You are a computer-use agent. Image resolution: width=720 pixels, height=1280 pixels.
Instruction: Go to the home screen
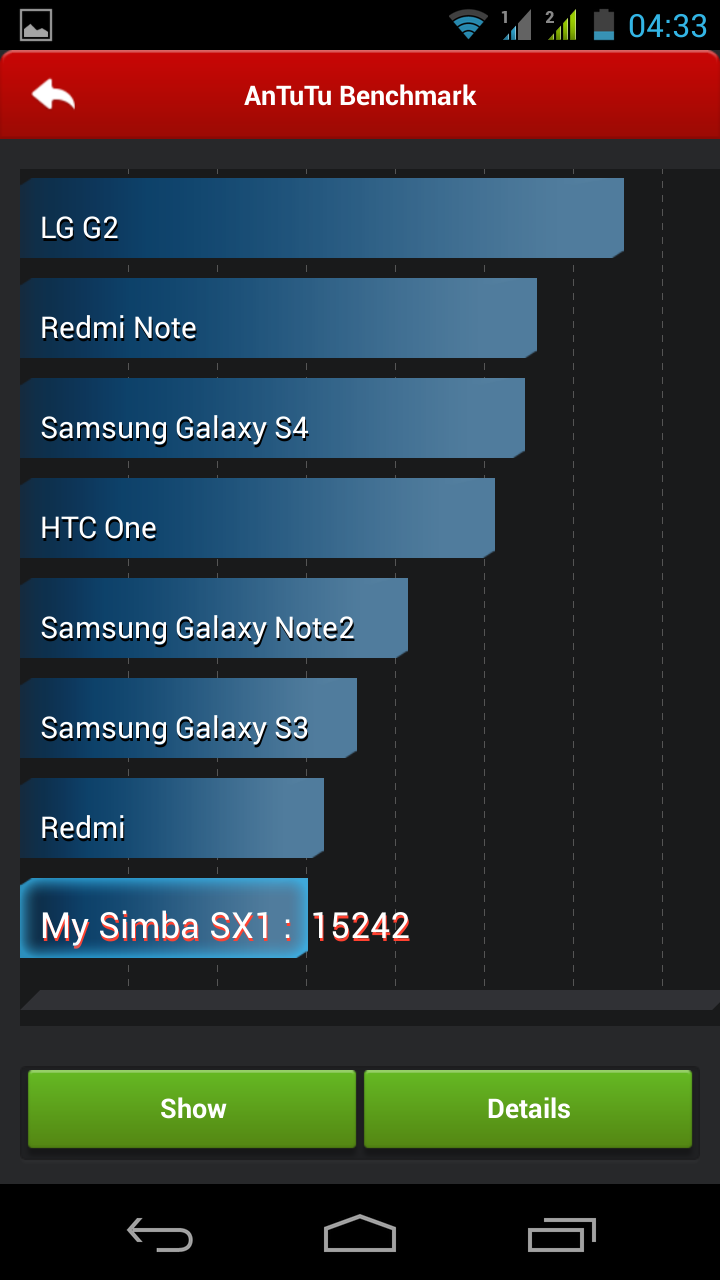click(360, 1235)
